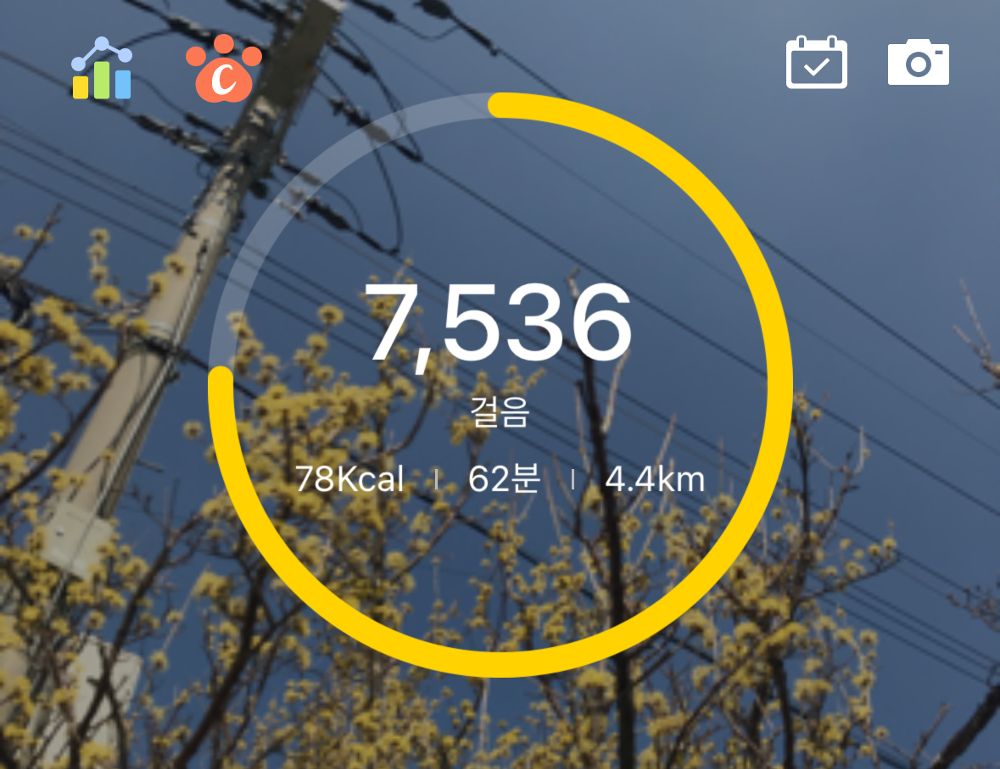Tap the orange paw cash icon
This screenshot has height=769, width=1000.
[x=224, y=68]
